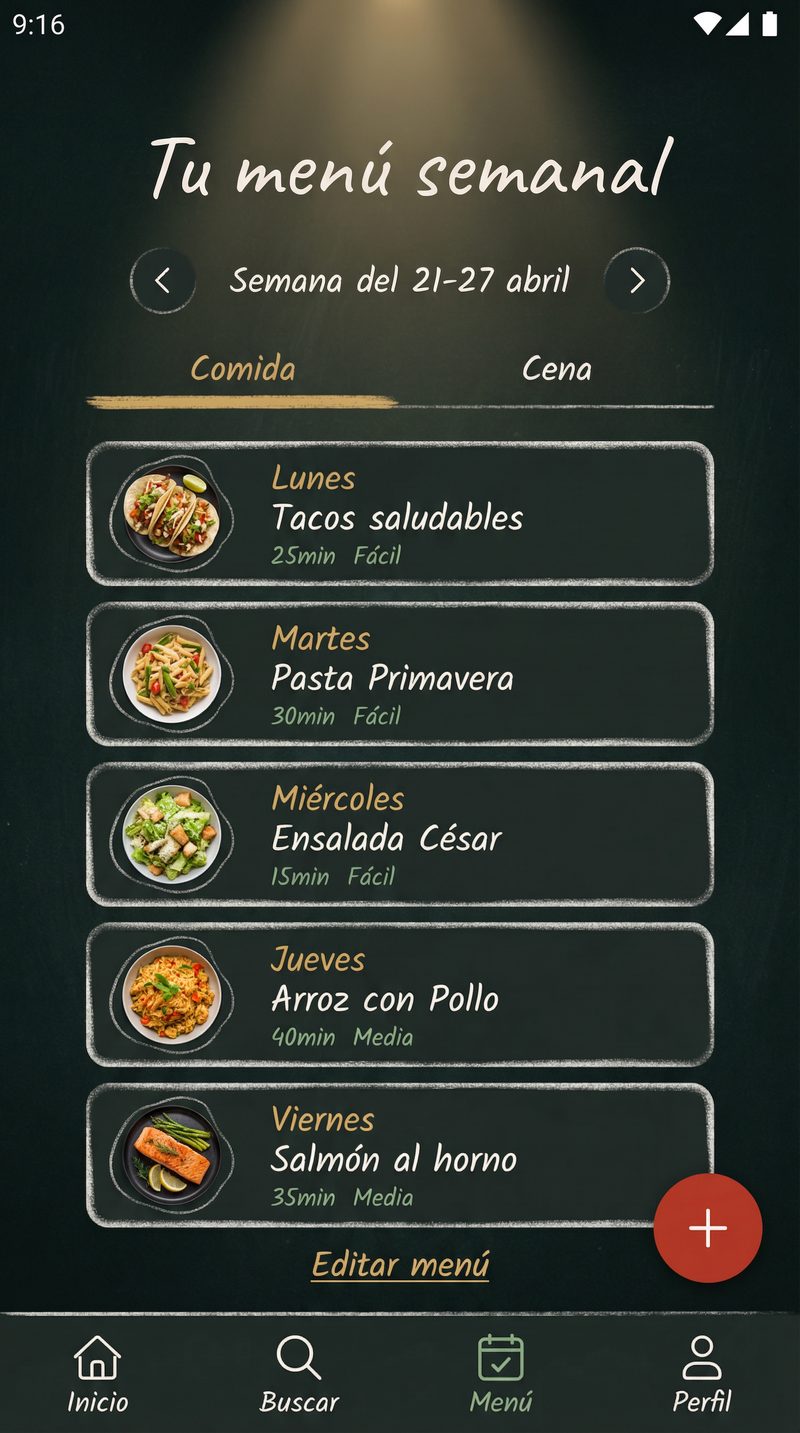Screen dimensions: 800x1433
Task: Tap the Jueves Arroz con Pollo card
Action: (x=400, y=997)
